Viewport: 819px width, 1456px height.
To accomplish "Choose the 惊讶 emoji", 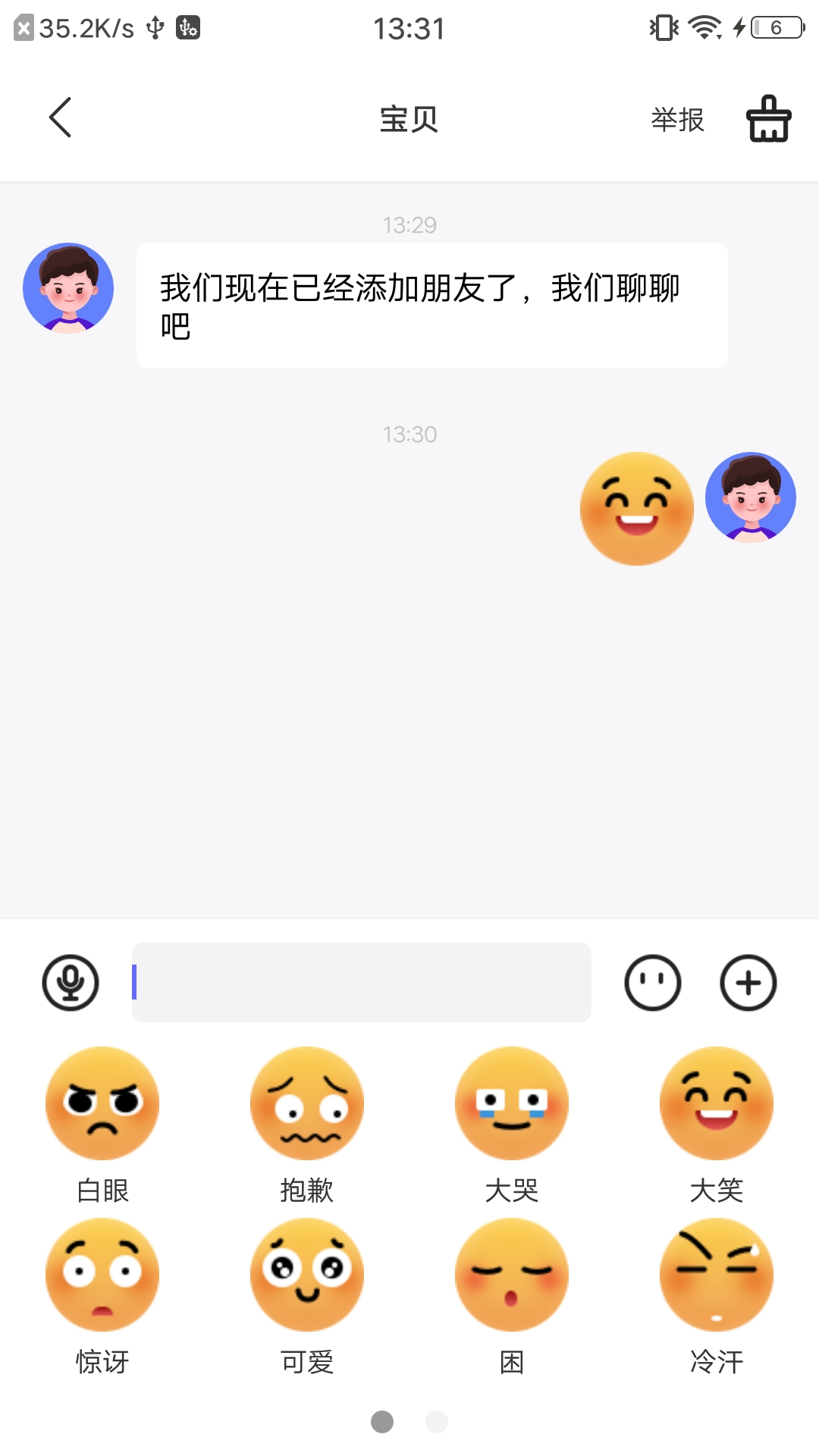I will [102, 1276].
